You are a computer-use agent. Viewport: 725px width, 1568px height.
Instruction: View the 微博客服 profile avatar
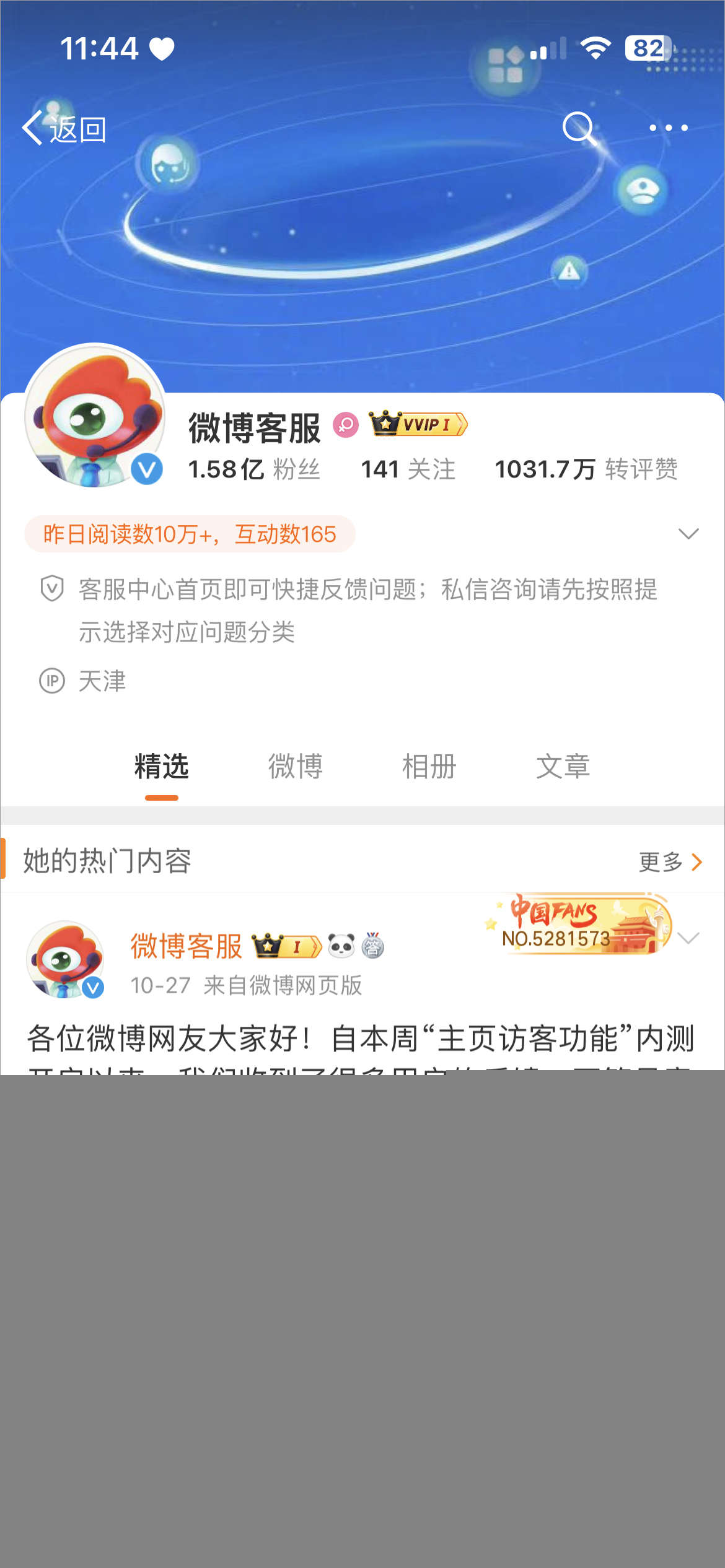(x=95, y=415)
